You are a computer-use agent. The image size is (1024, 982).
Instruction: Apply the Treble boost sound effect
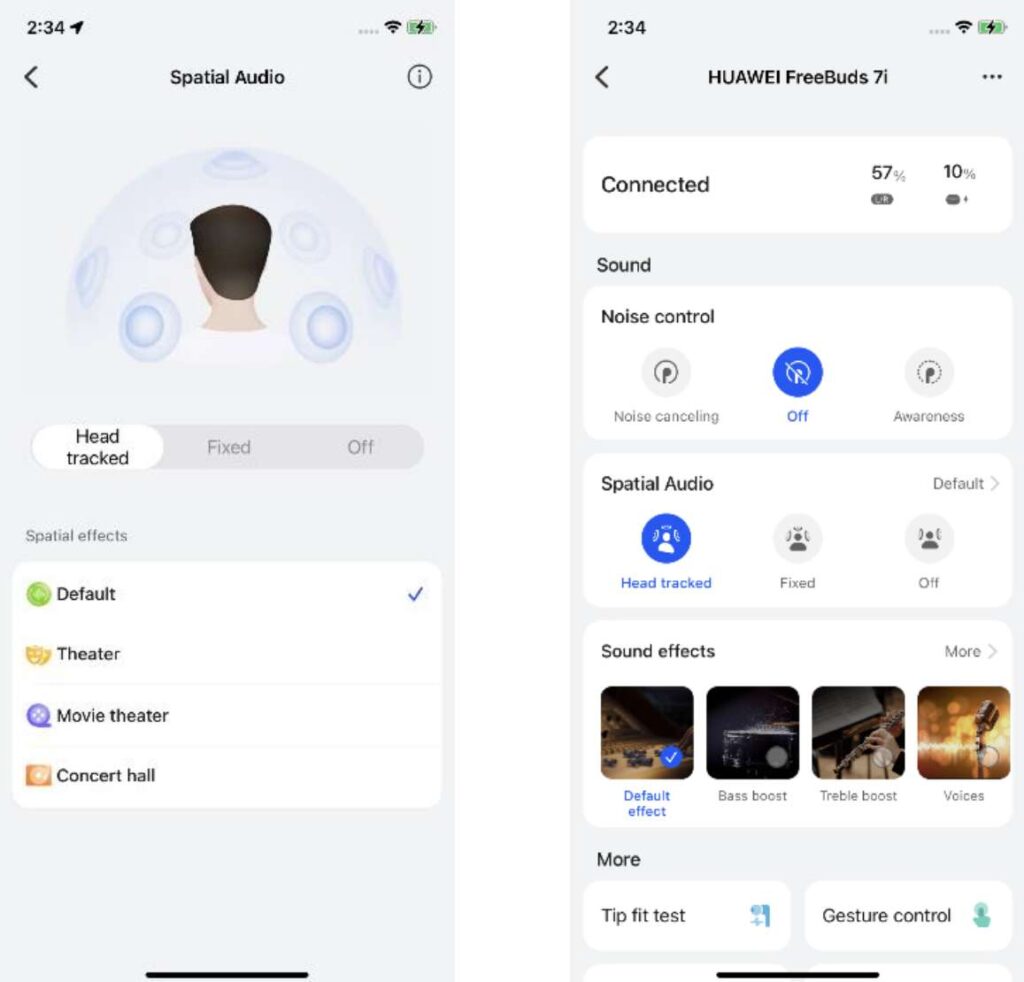click(858, 733)
